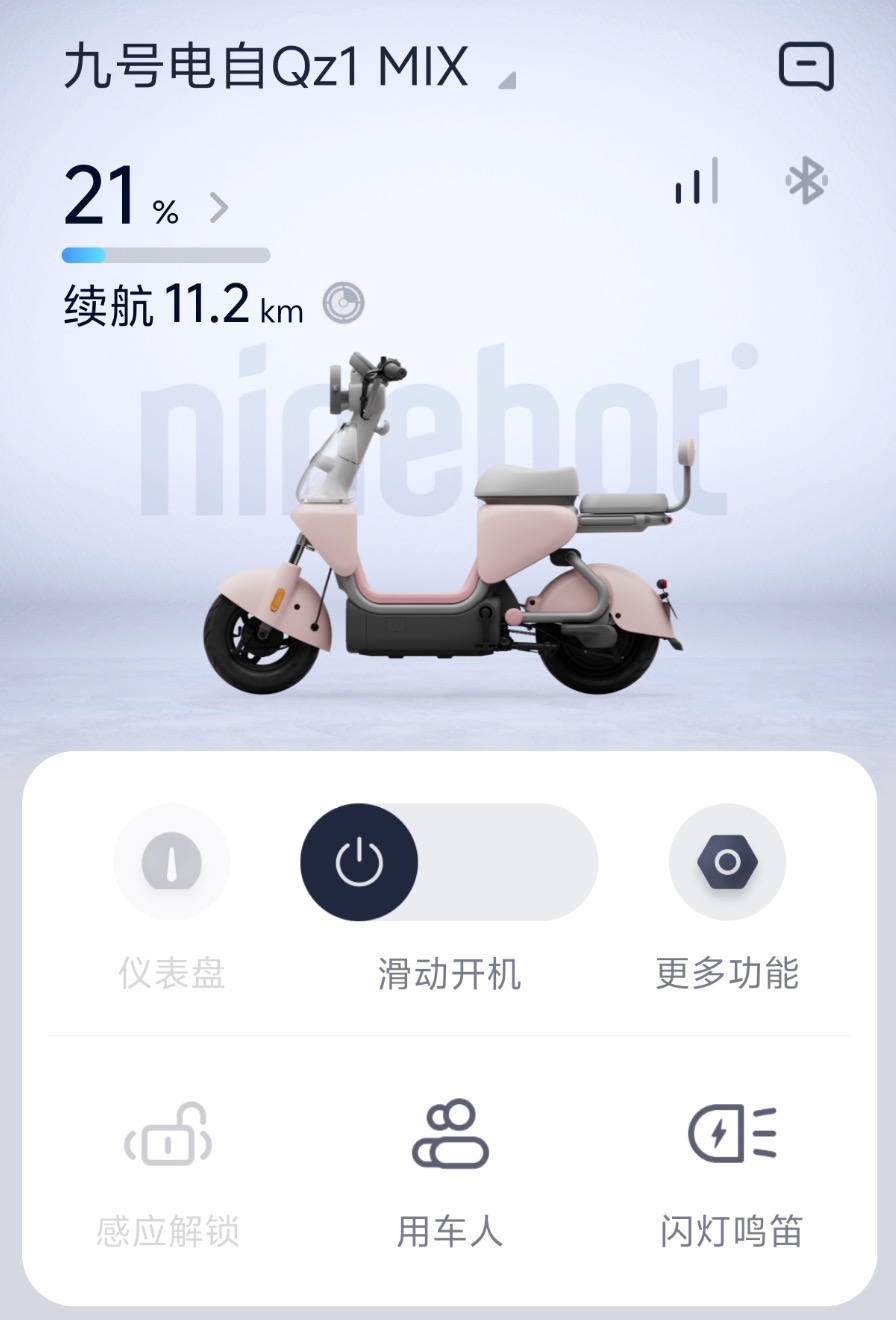Tap the 滑动开机 power knob
The width and height of the screenshot is (896, 1320).
[359, 862]
